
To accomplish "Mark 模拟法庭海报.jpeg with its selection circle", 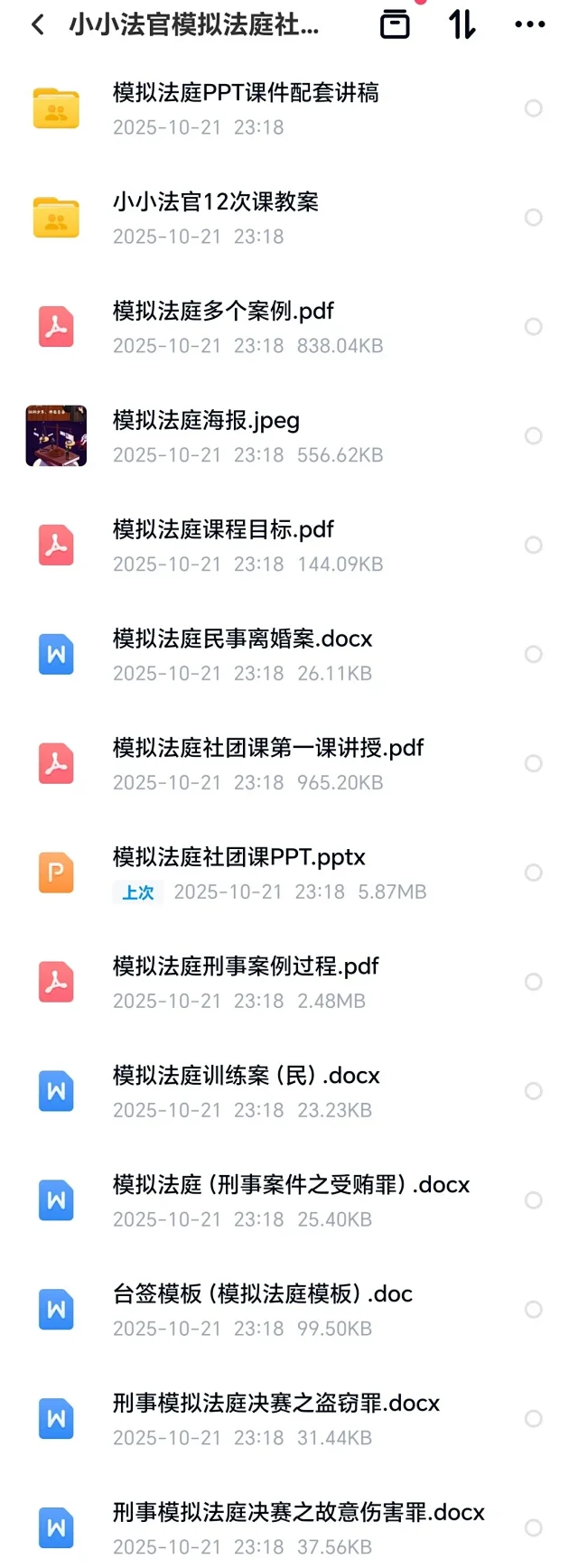I will tap(534, 436).
